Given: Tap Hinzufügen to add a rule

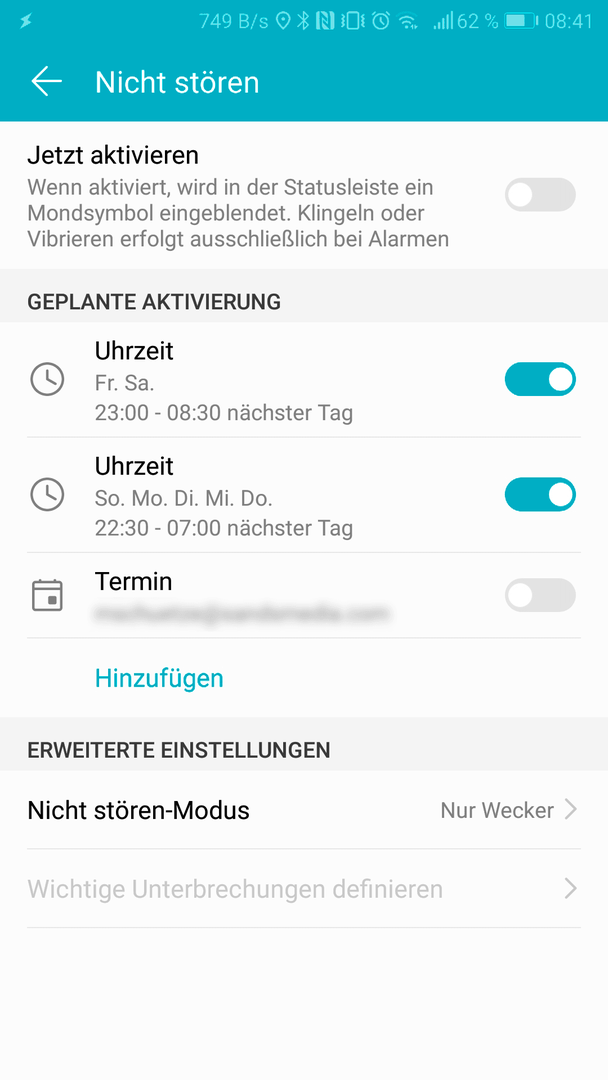Looking at the screenshot, I should (x=159, y=678).
